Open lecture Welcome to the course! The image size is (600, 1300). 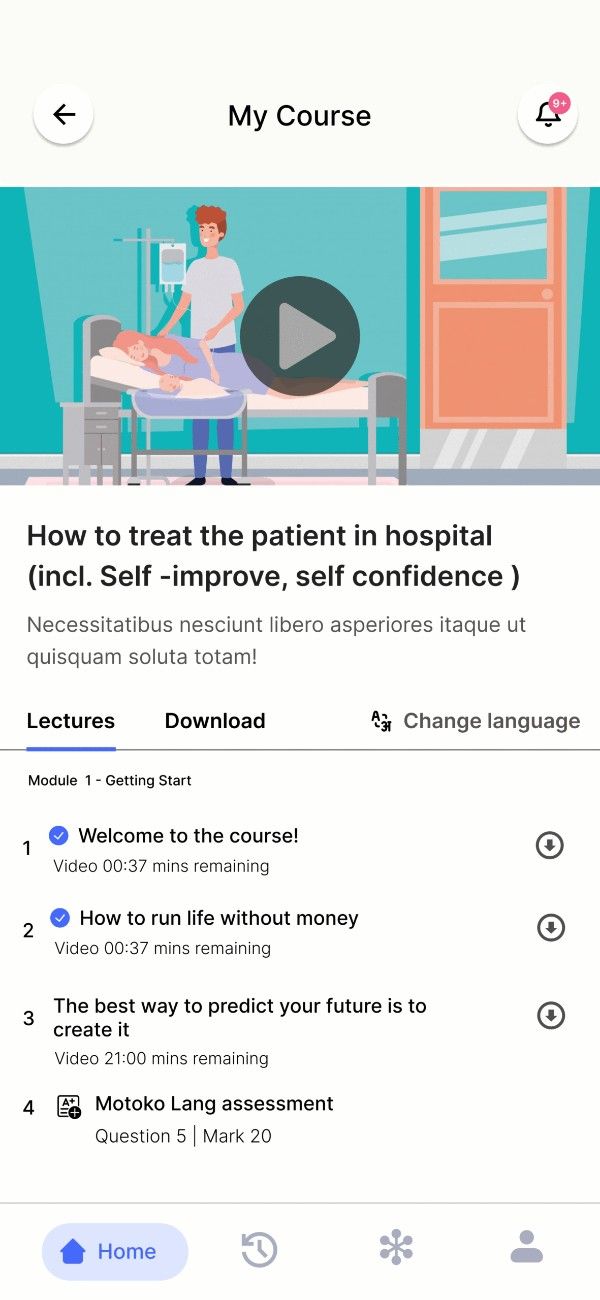(188, 836)
